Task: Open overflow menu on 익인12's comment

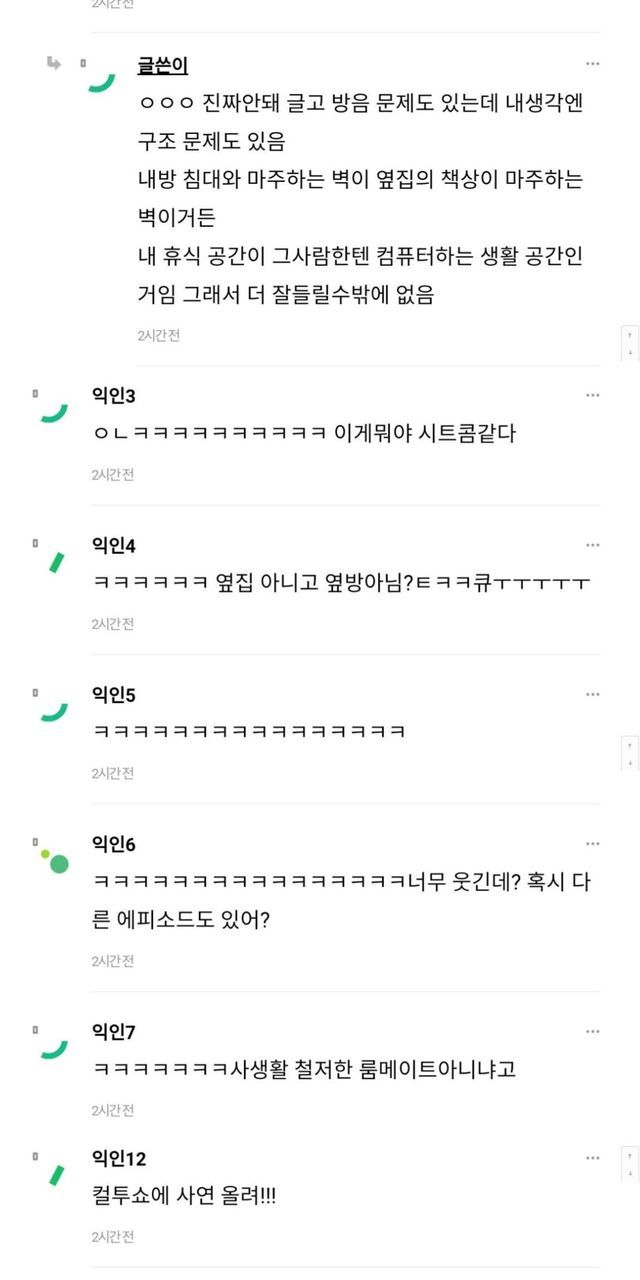Action: click(593, 1158)
